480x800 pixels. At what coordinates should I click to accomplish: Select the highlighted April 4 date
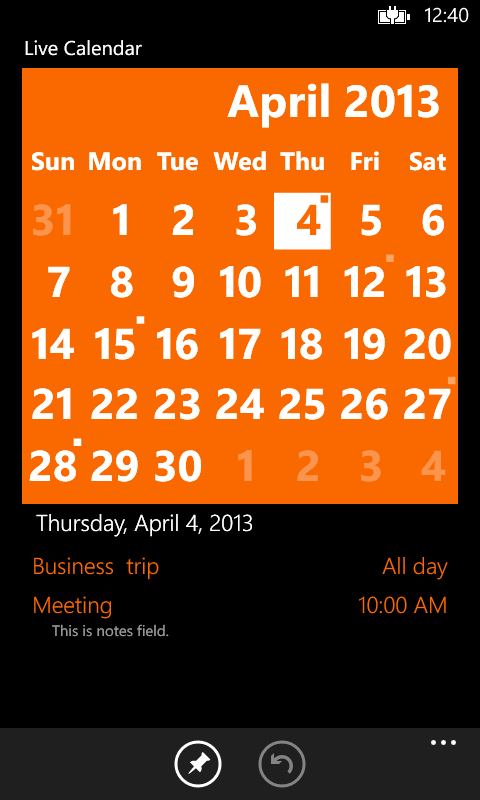point(302,221)
